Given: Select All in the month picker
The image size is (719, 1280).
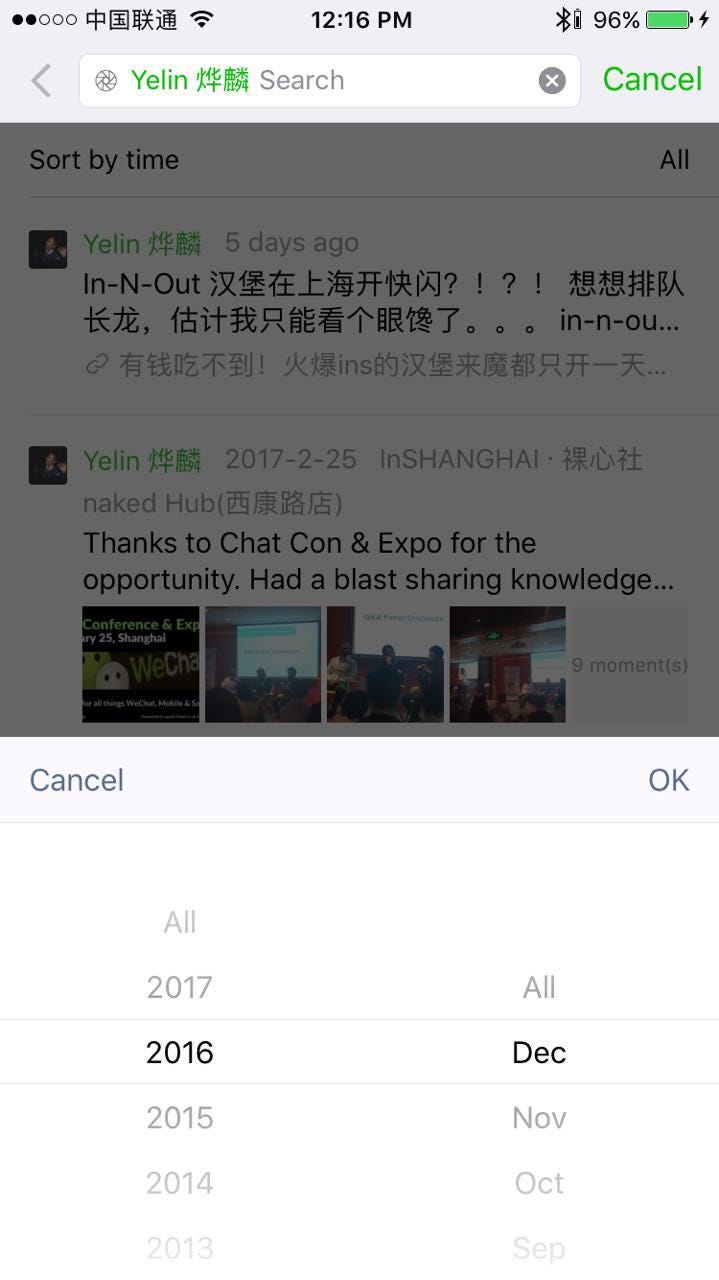Looking at the screenshot, I should (539, 987).
